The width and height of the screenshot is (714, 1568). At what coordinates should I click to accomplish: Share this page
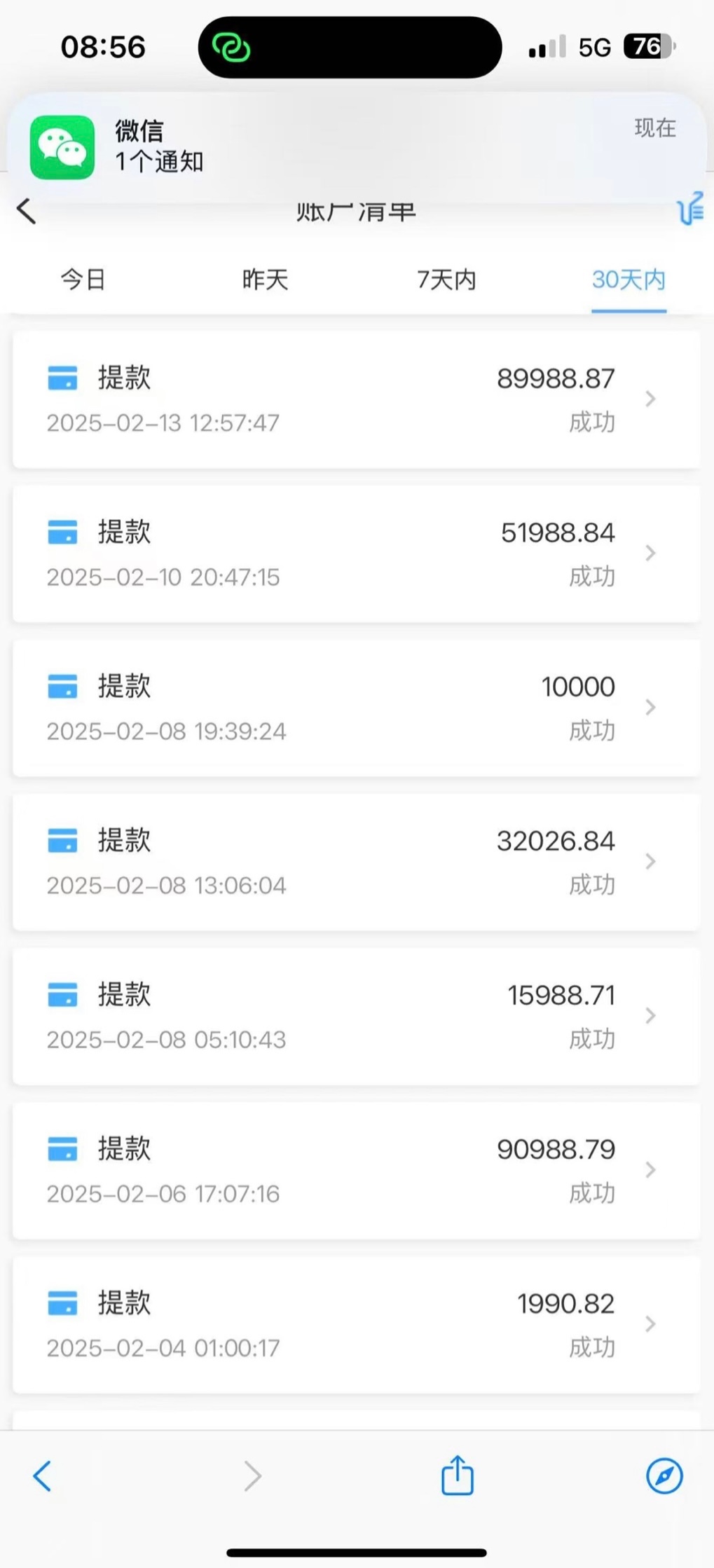pos(458,1475)
